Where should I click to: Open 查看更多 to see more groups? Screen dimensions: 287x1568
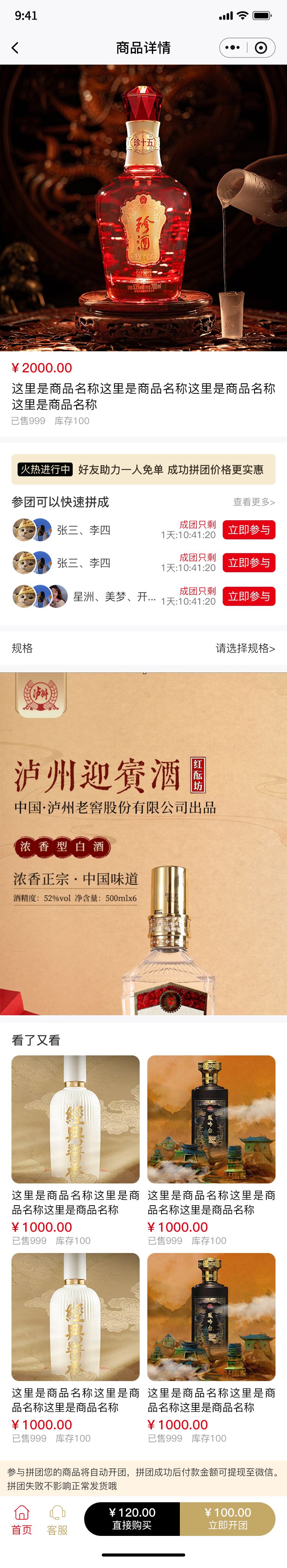[x=253, y=502]
